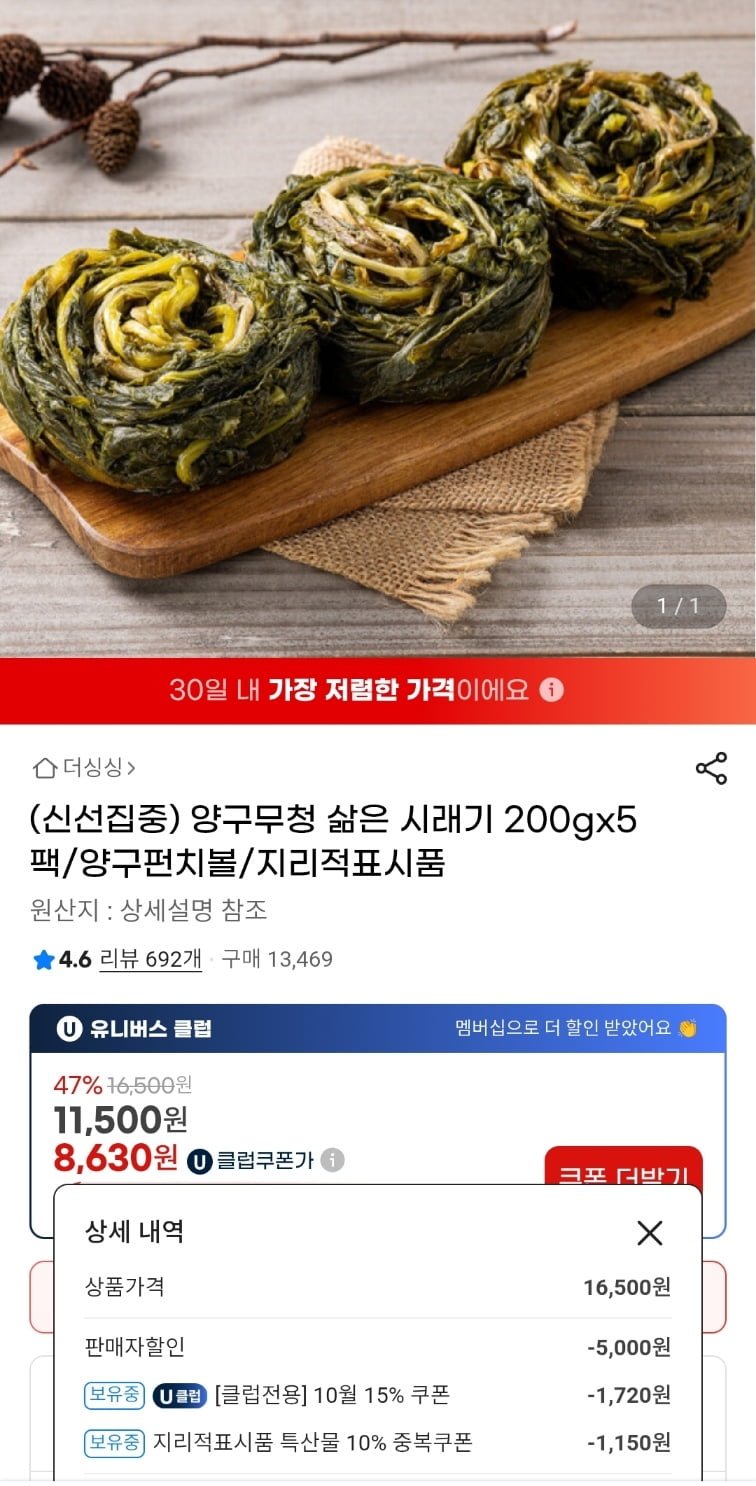Show info about the lowest price banner
This screenshot has height=1486, width=756.
point(552,690)
